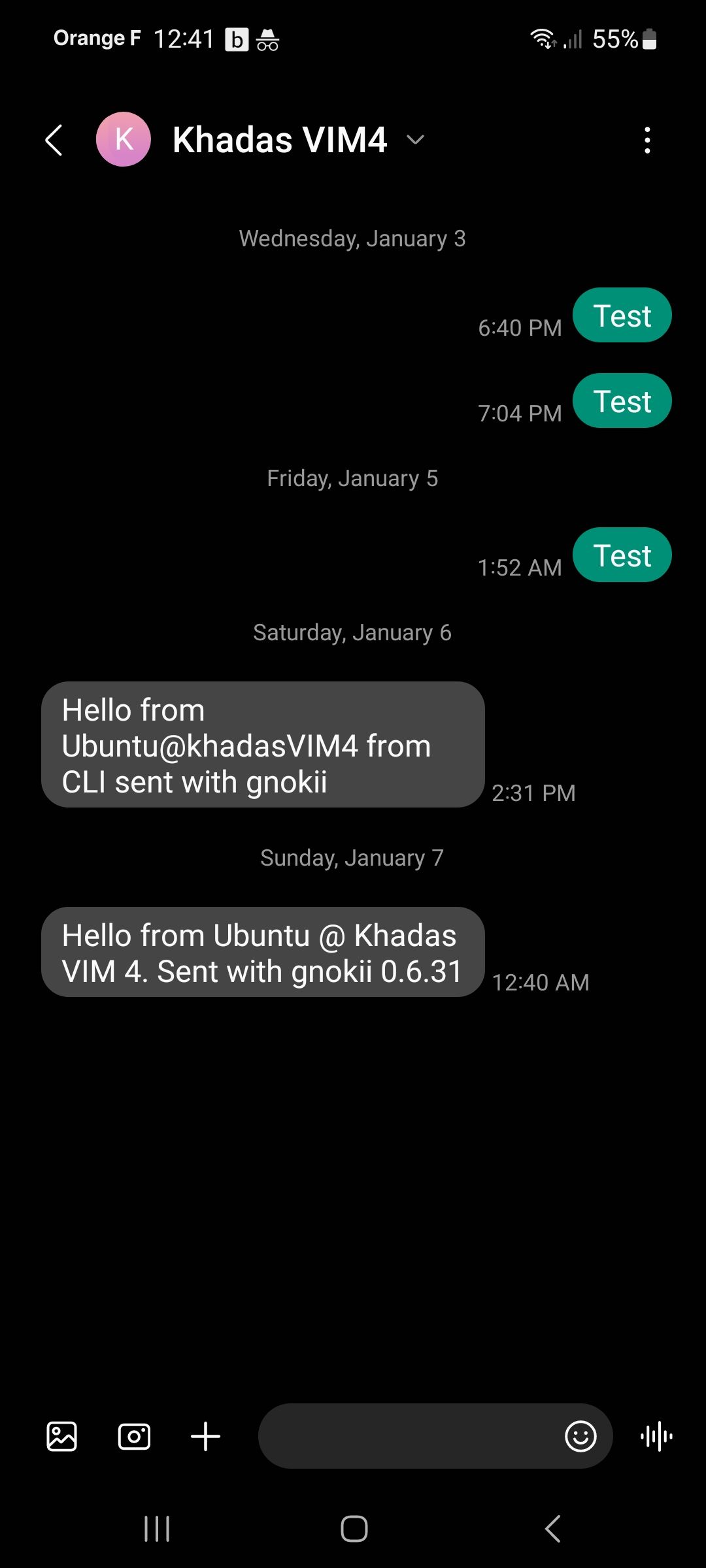Select the message bubble sent at 1:52 AM
This screenshot has height=1568, width=706.
point(622,555)
